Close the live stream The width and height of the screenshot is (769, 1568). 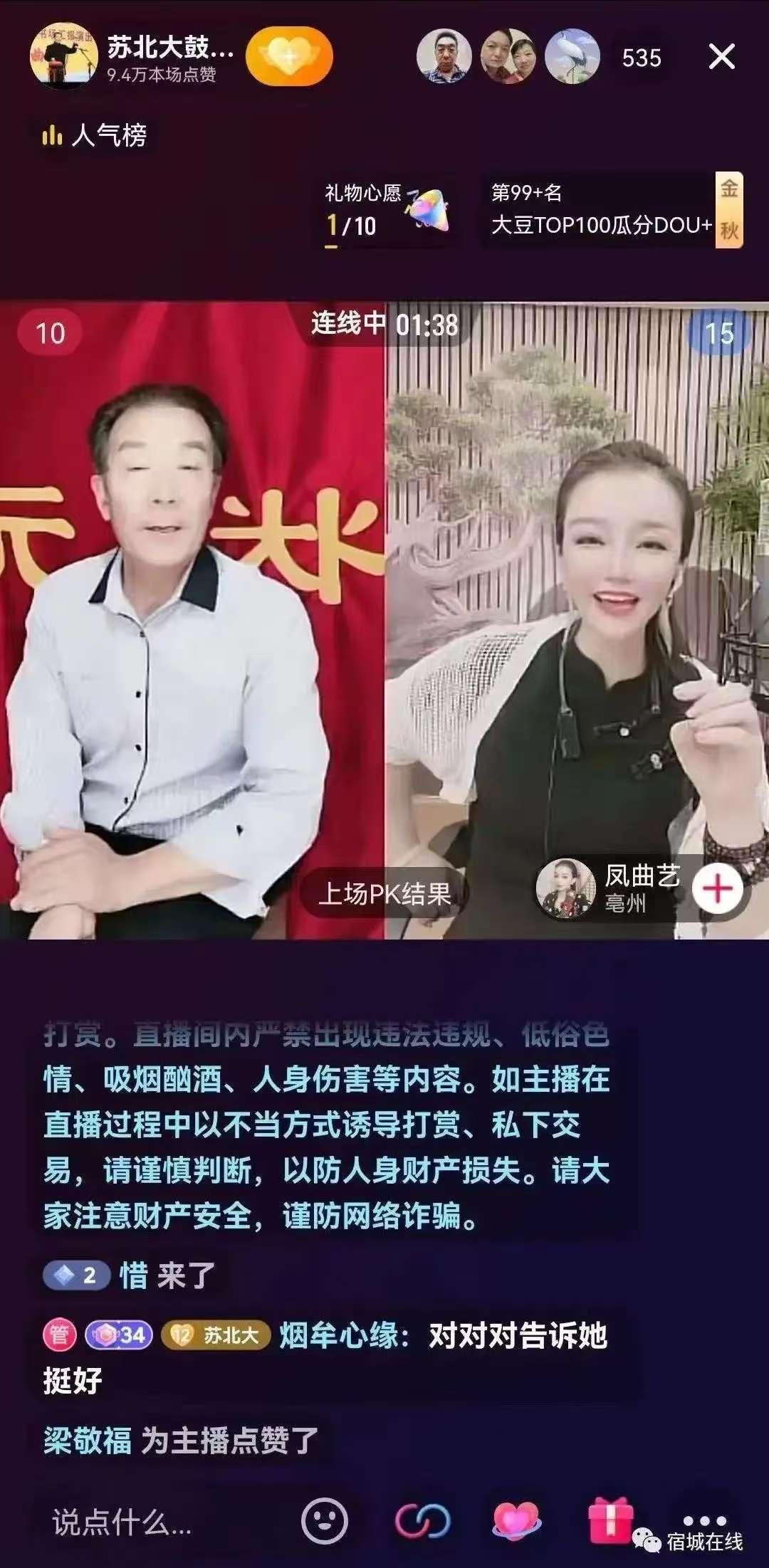(721, 57)
